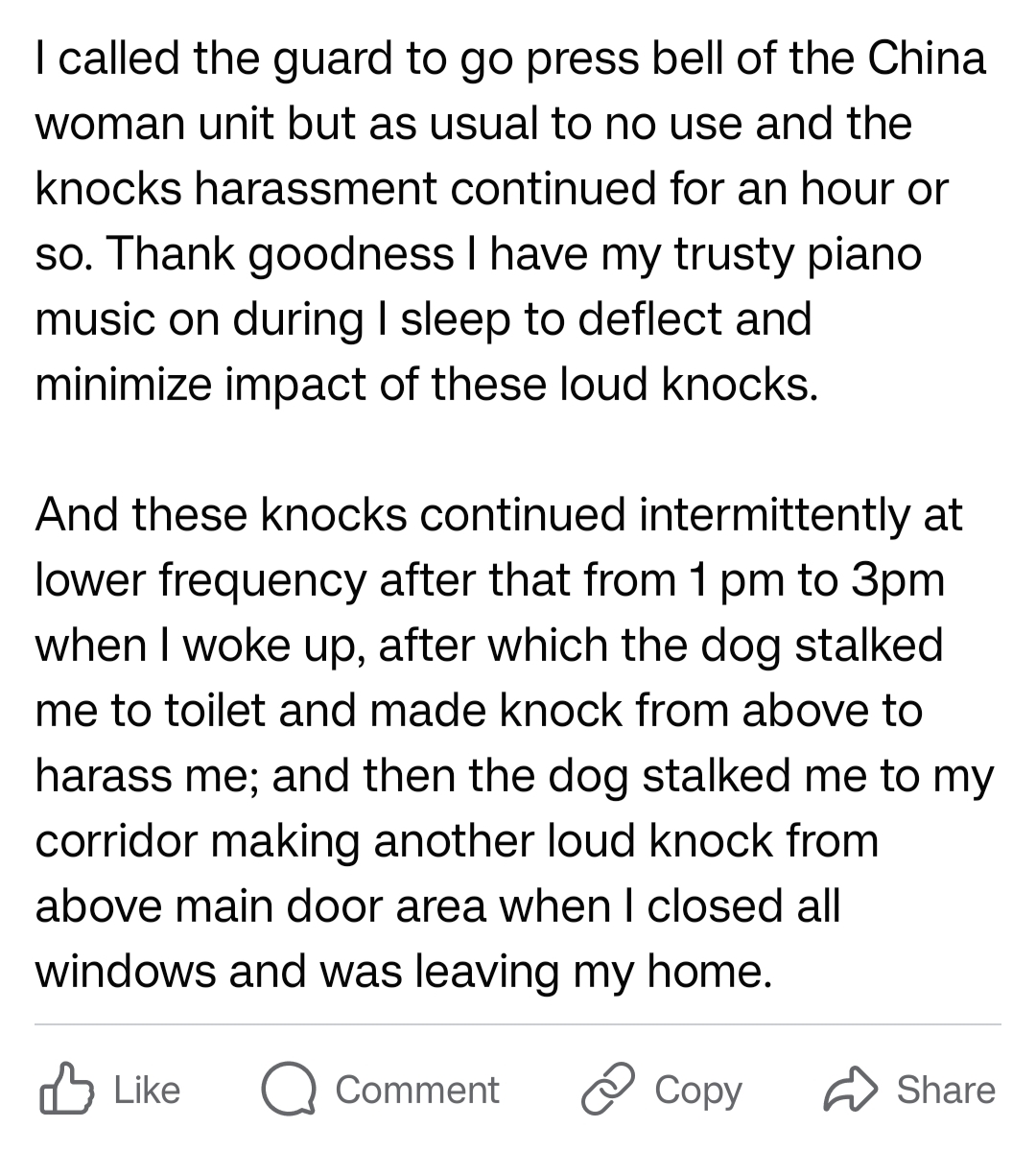This screenshot has height=1150, width=1036.
Task: Copy the post link
Action: pyautogui.click(x=662, y=1090)
